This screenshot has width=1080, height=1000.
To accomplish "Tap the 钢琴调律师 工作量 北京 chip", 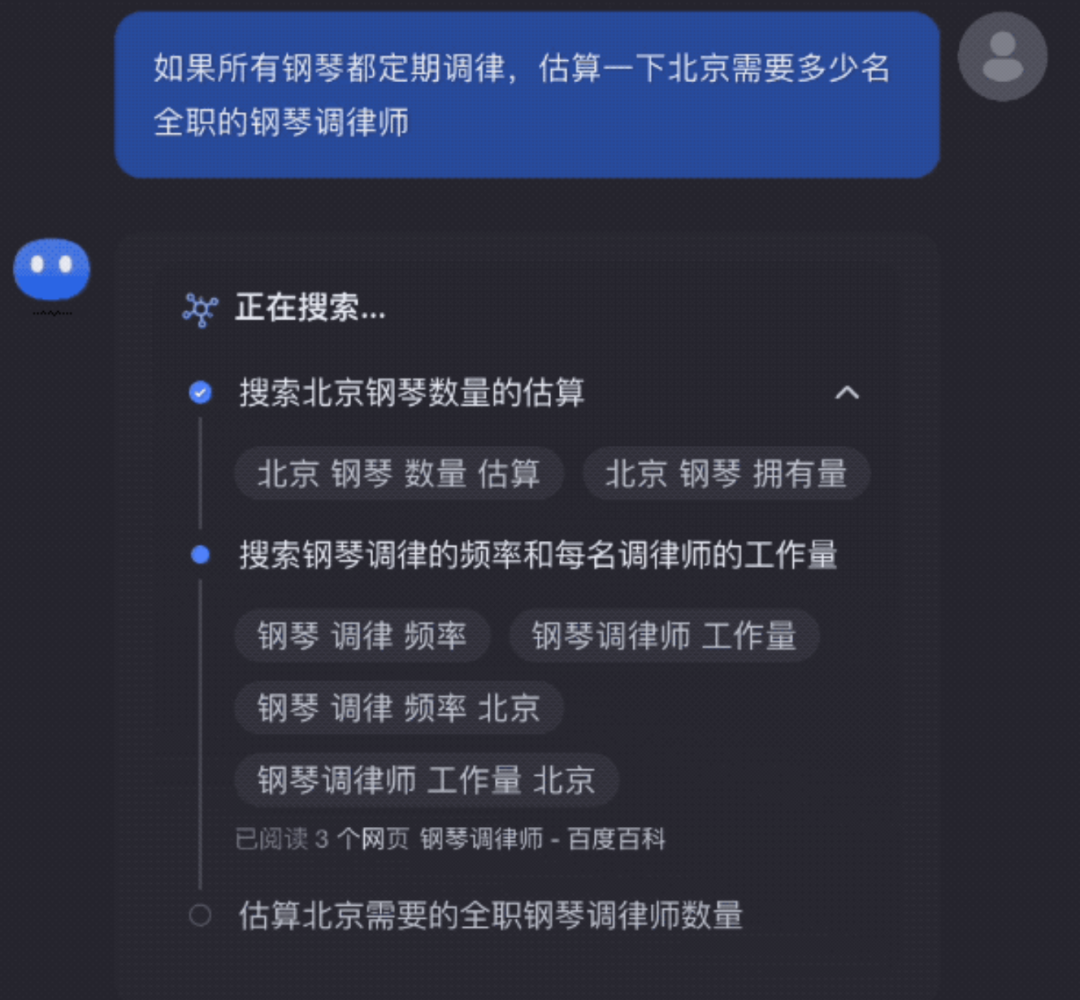I will coord(426,780).
